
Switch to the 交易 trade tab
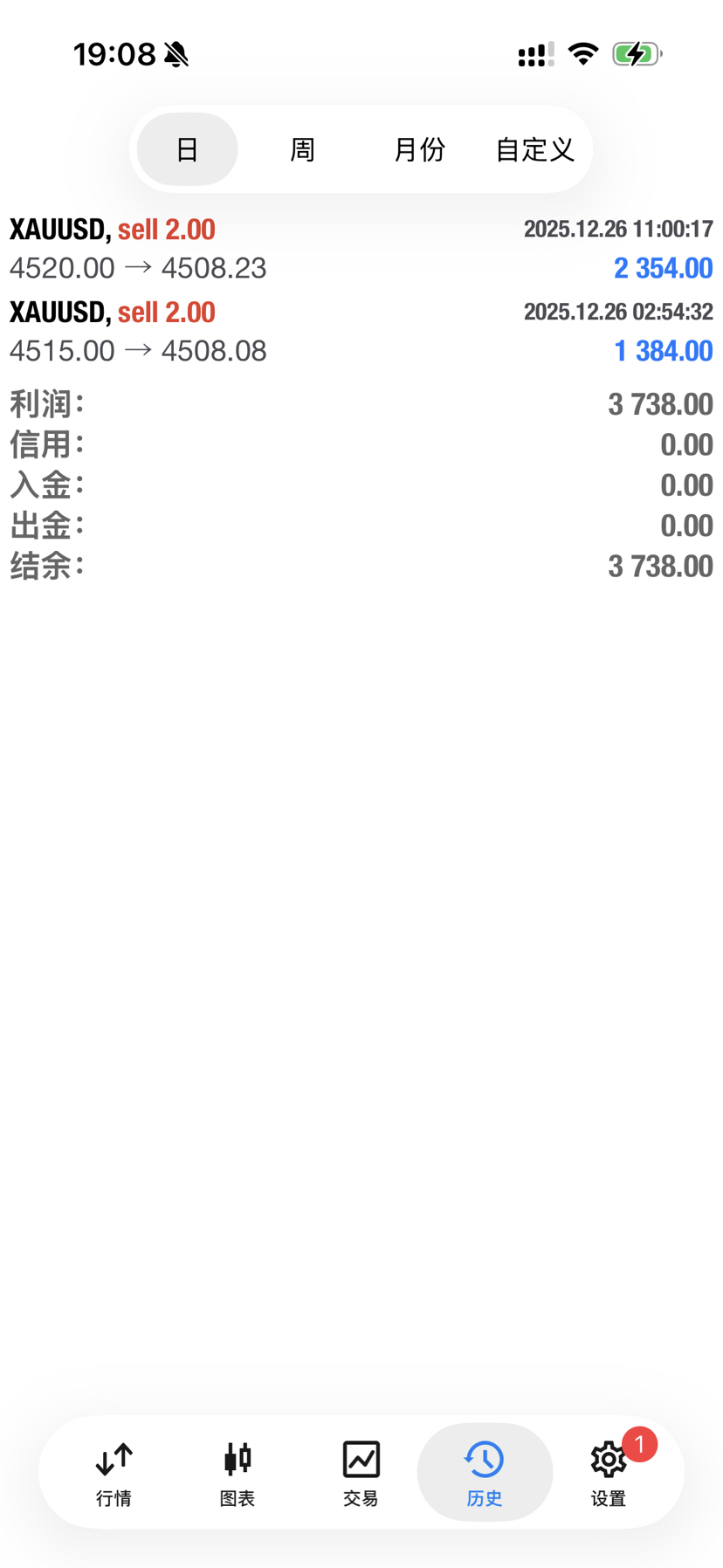(361, 1473)
